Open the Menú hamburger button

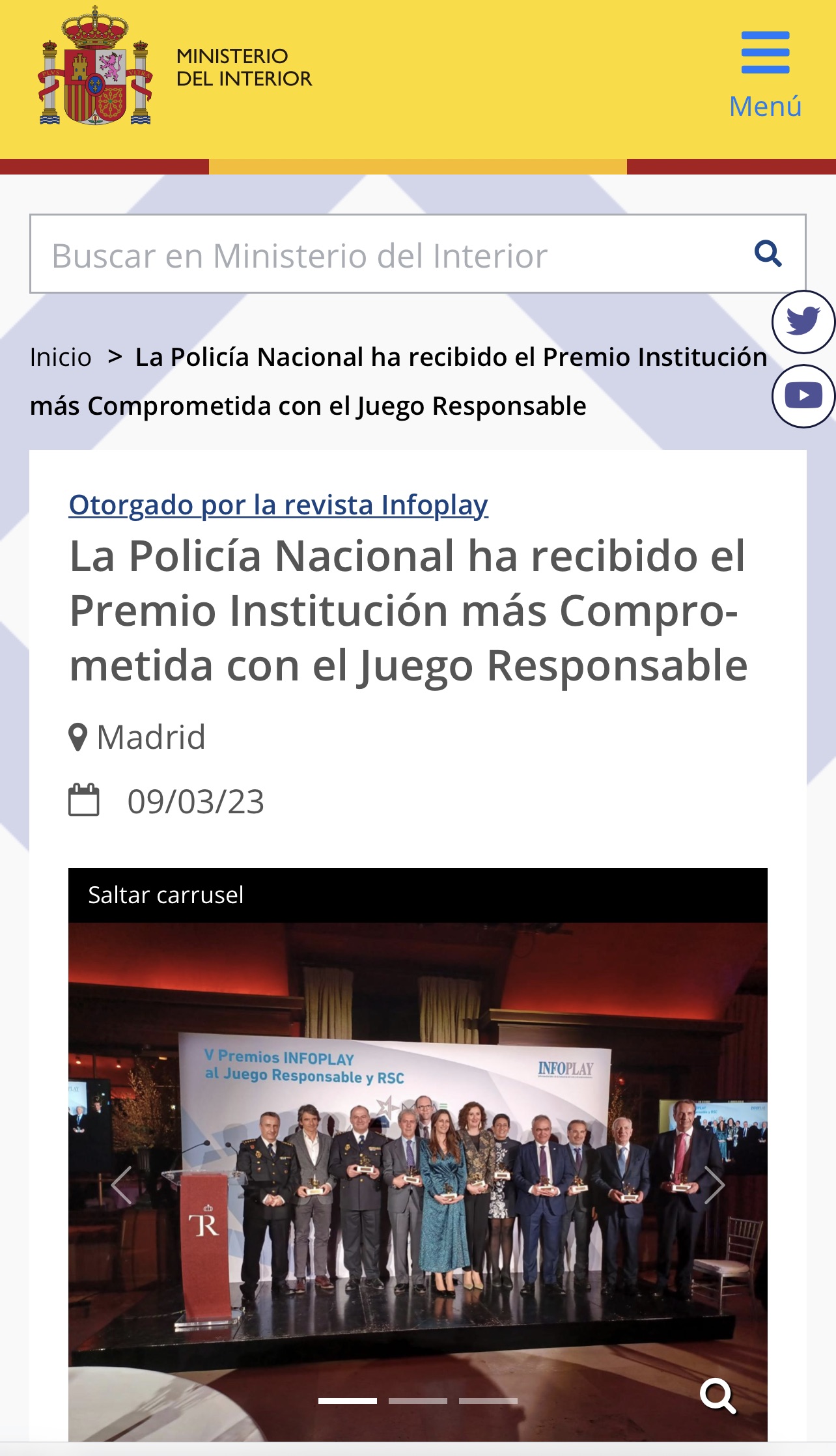click(x=765, y=74)
